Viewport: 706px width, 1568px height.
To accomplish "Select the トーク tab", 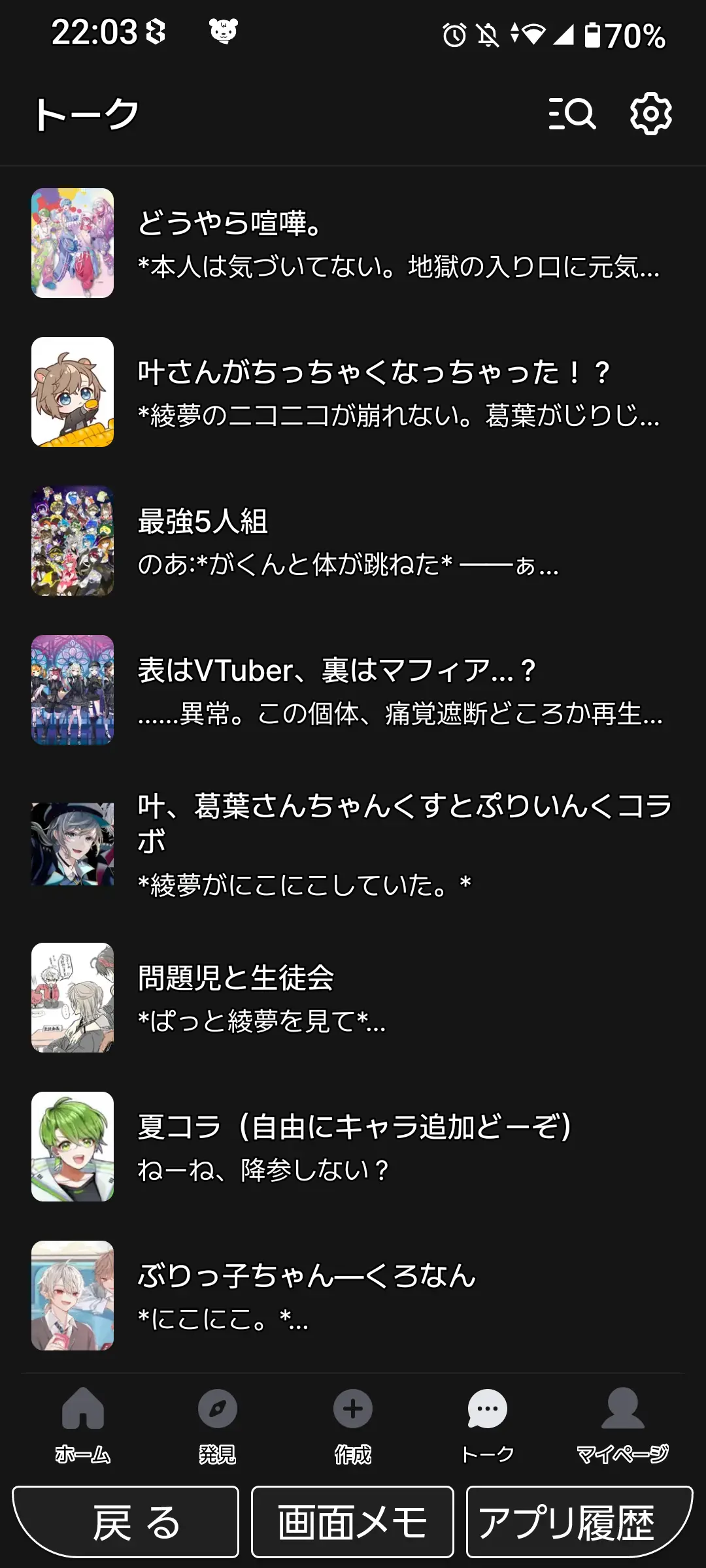I will point(488,1425).
